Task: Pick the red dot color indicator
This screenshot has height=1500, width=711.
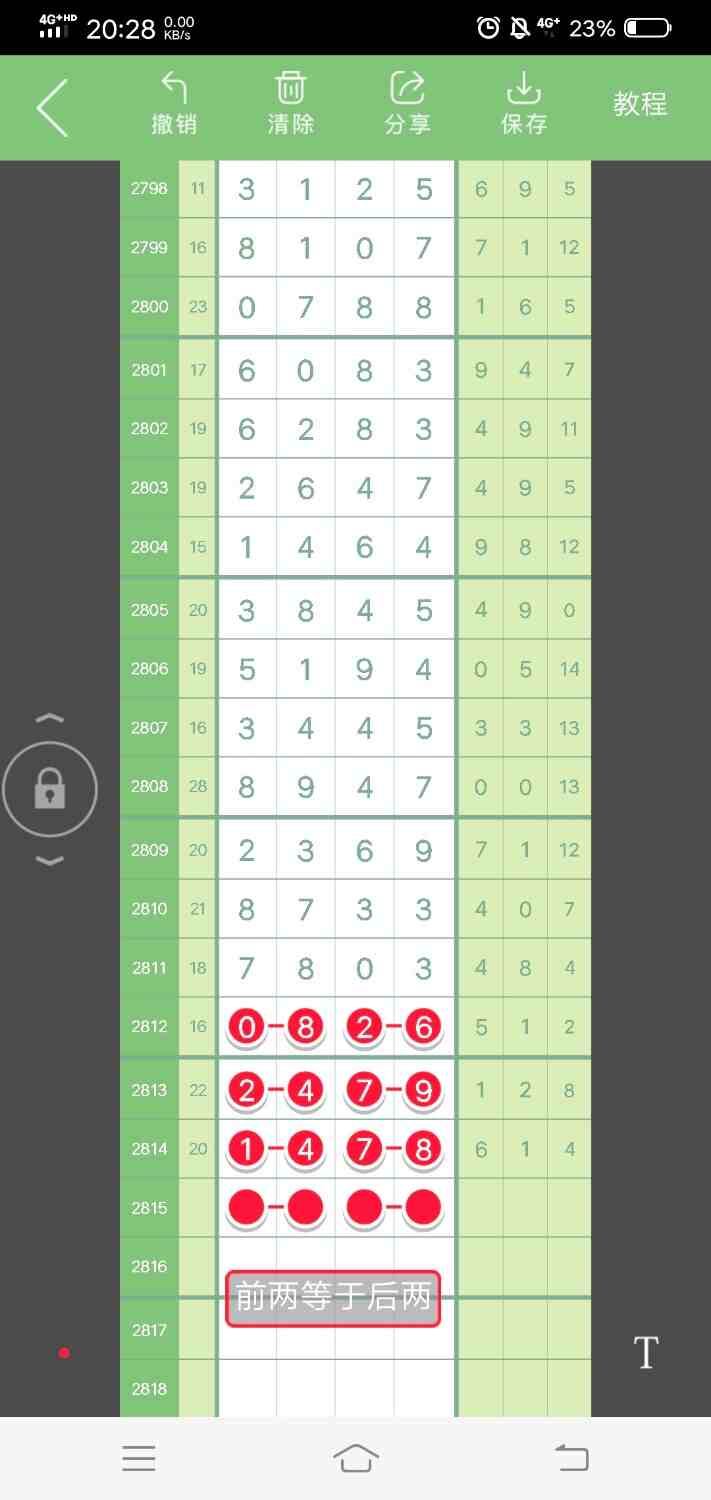Action: pos(64,1353)
